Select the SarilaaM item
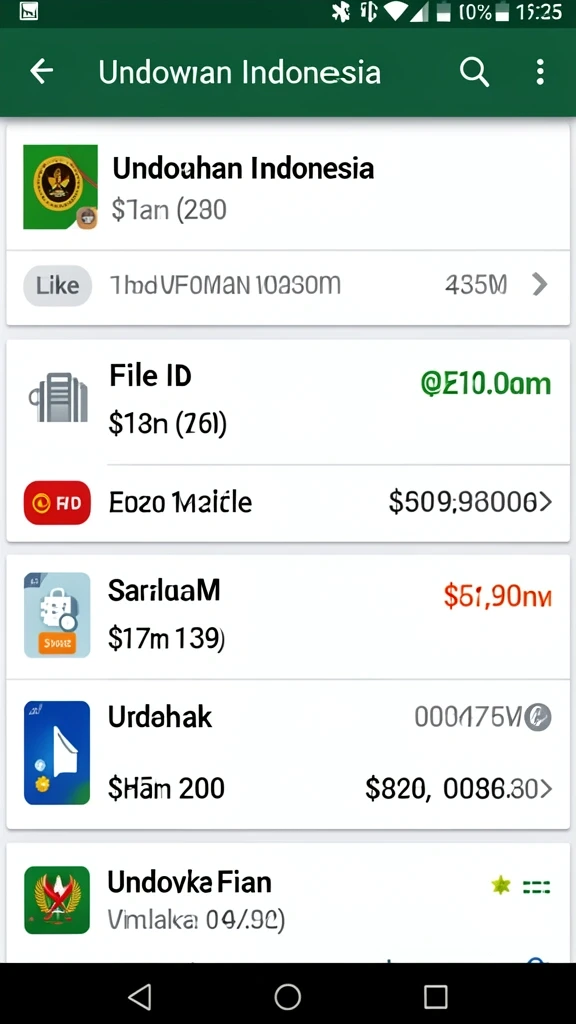The height and width of the screenshot is (1024, 576). click(288, 616)
